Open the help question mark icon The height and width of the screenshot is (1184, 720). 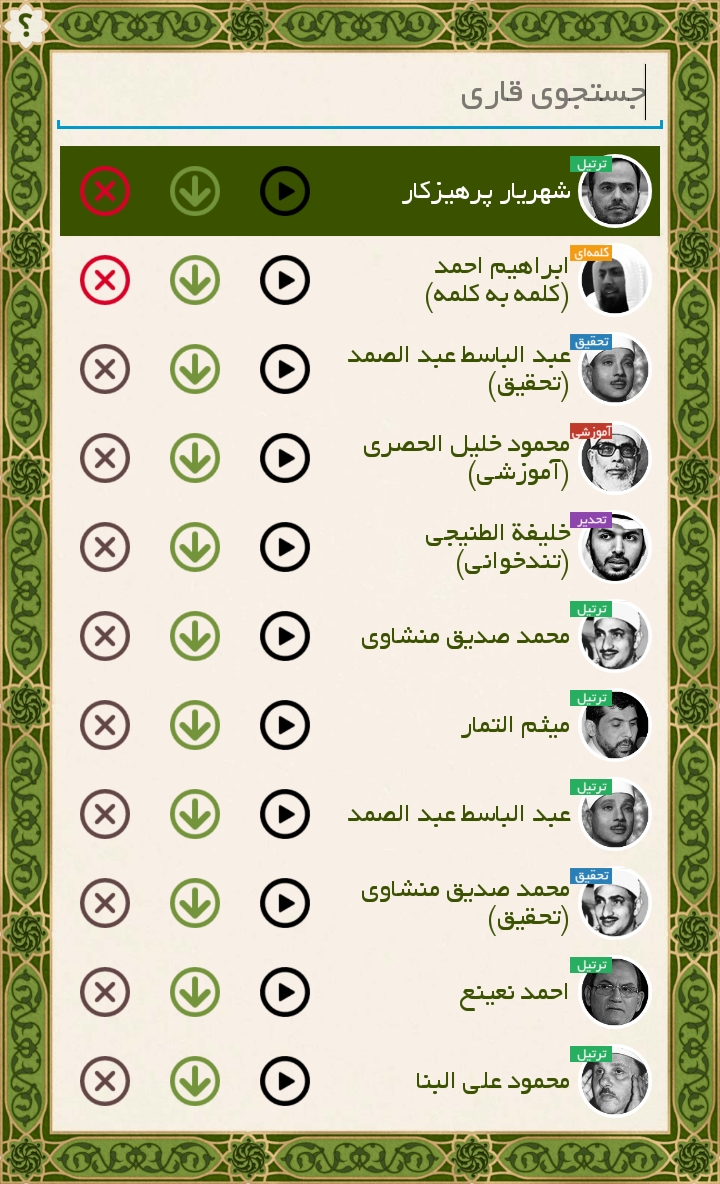25,22
